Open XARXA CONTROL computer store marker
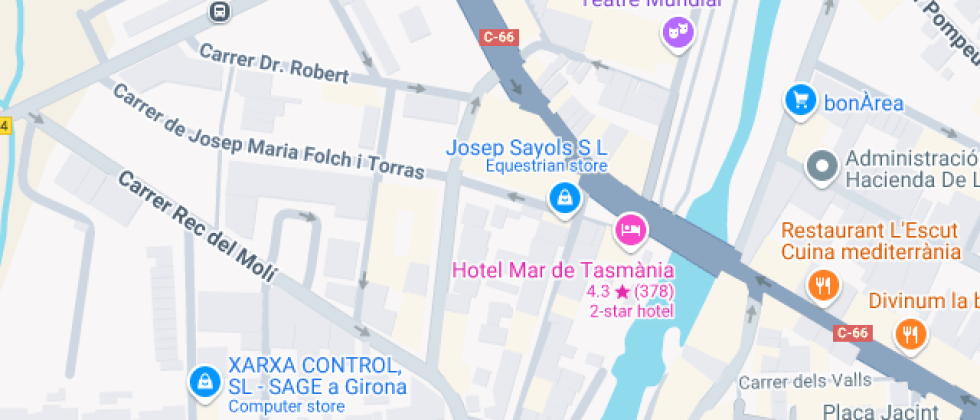Image resolution: width=980 pixels, height=420 pixels. click(x=205, y=380)
